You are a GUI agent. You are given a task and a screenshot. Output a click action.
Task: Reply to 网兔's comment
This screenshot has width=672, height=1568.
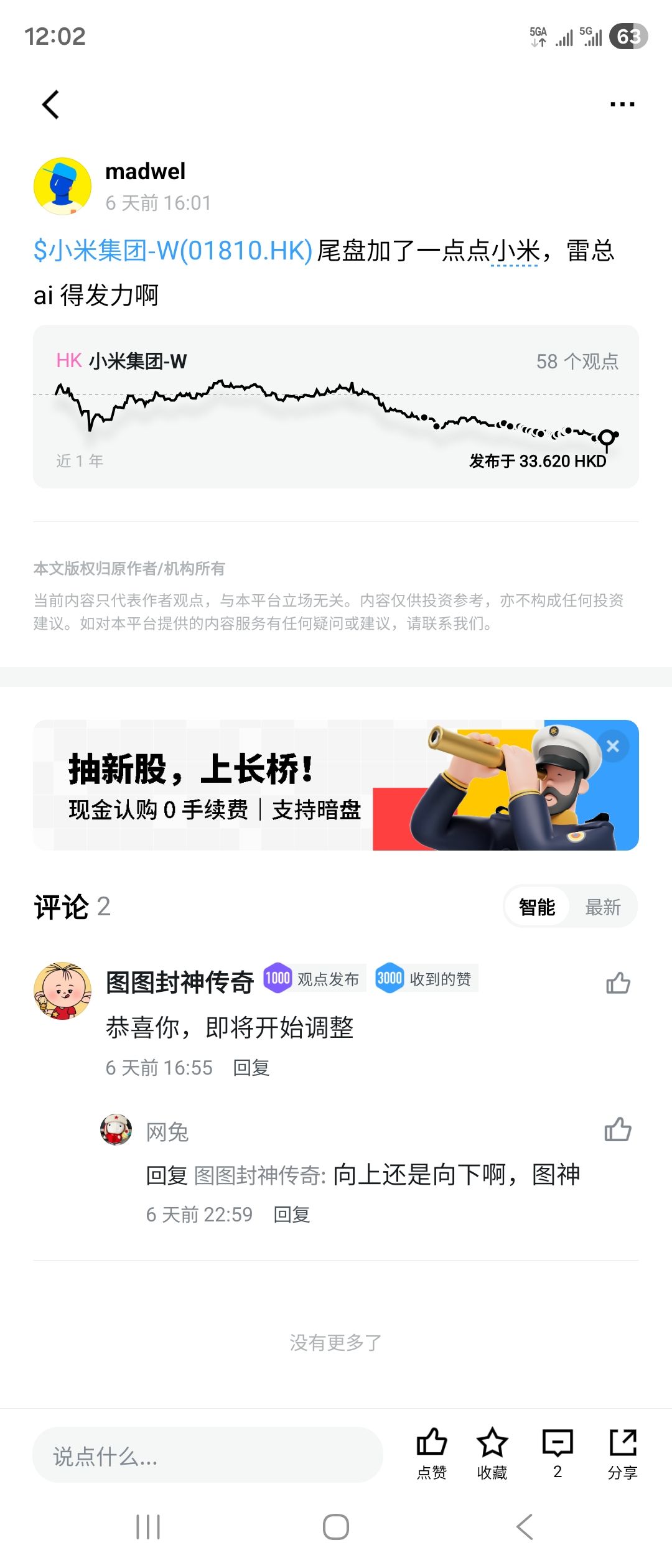292,1215
